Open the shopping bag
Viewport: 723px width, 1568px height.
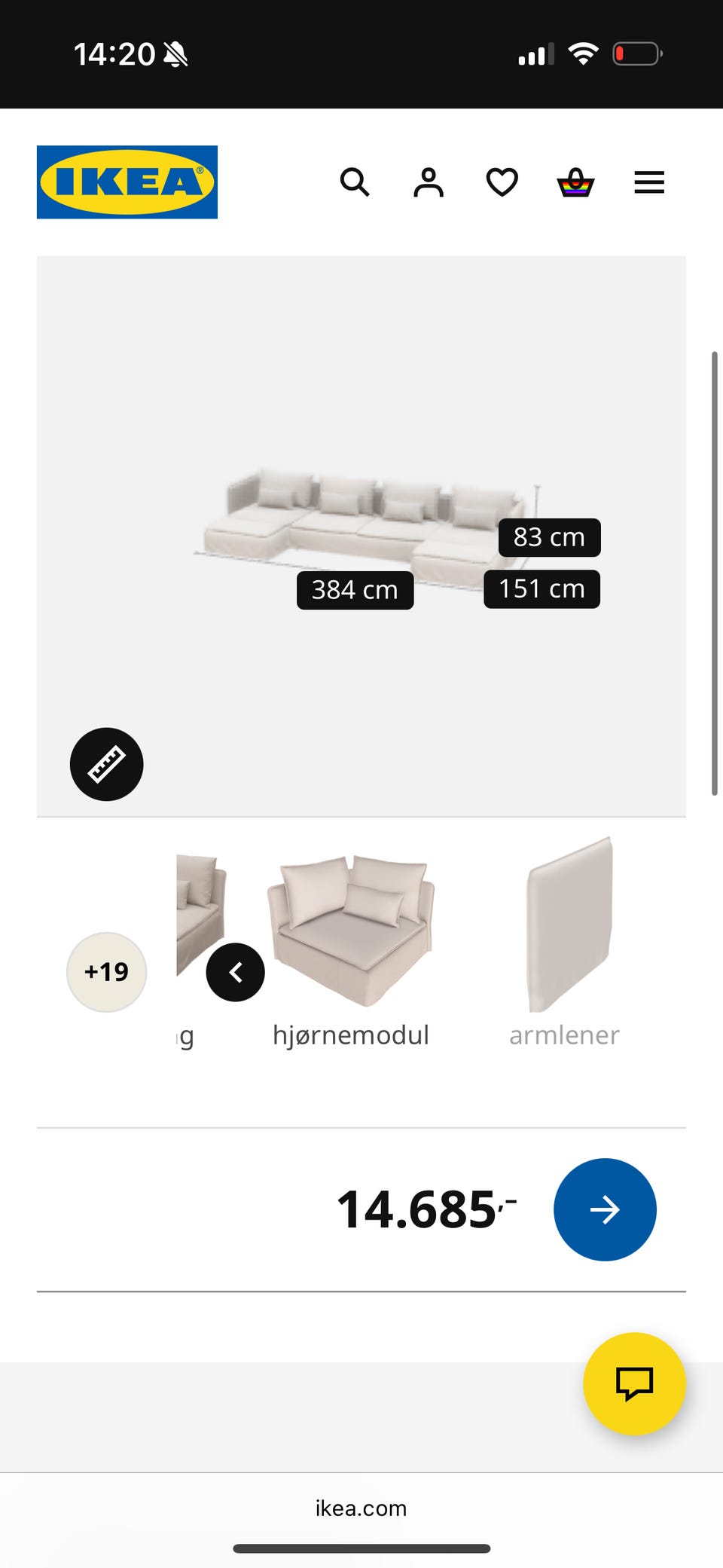pos(575,182)
